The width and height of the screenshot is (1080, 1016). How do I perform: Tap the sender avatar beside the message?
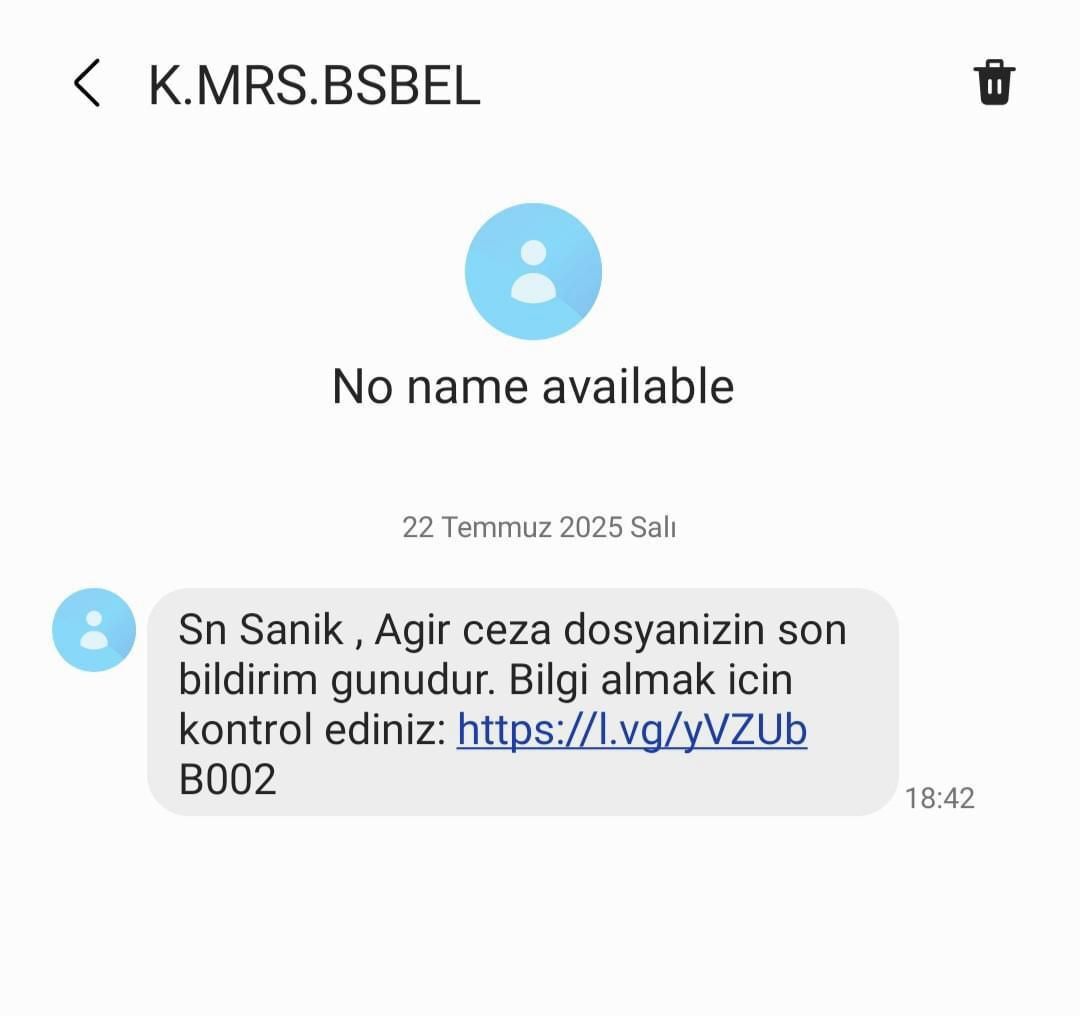94,630
